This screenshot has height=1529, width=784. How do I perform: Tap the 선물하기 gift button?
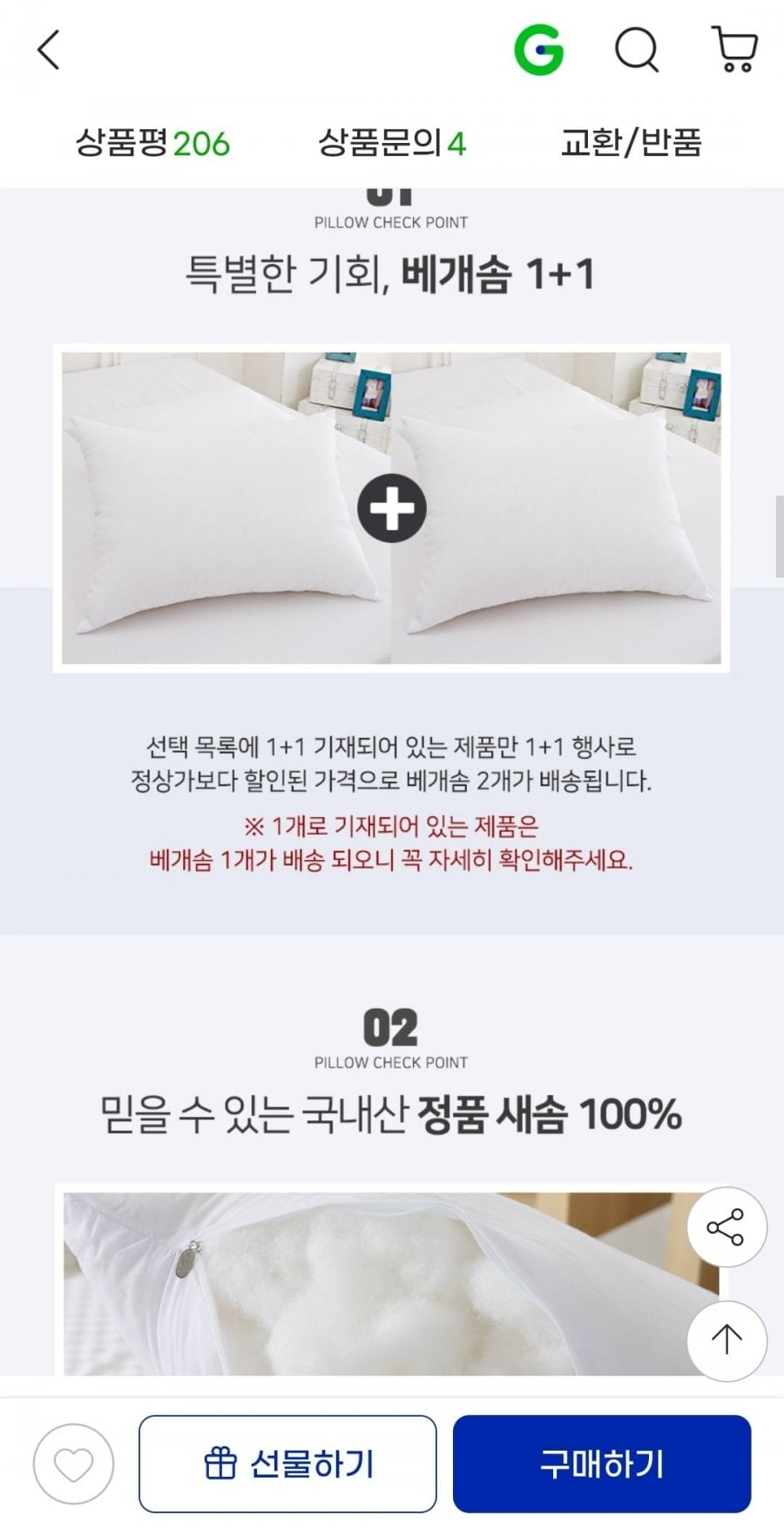(x=287, y=1464)
